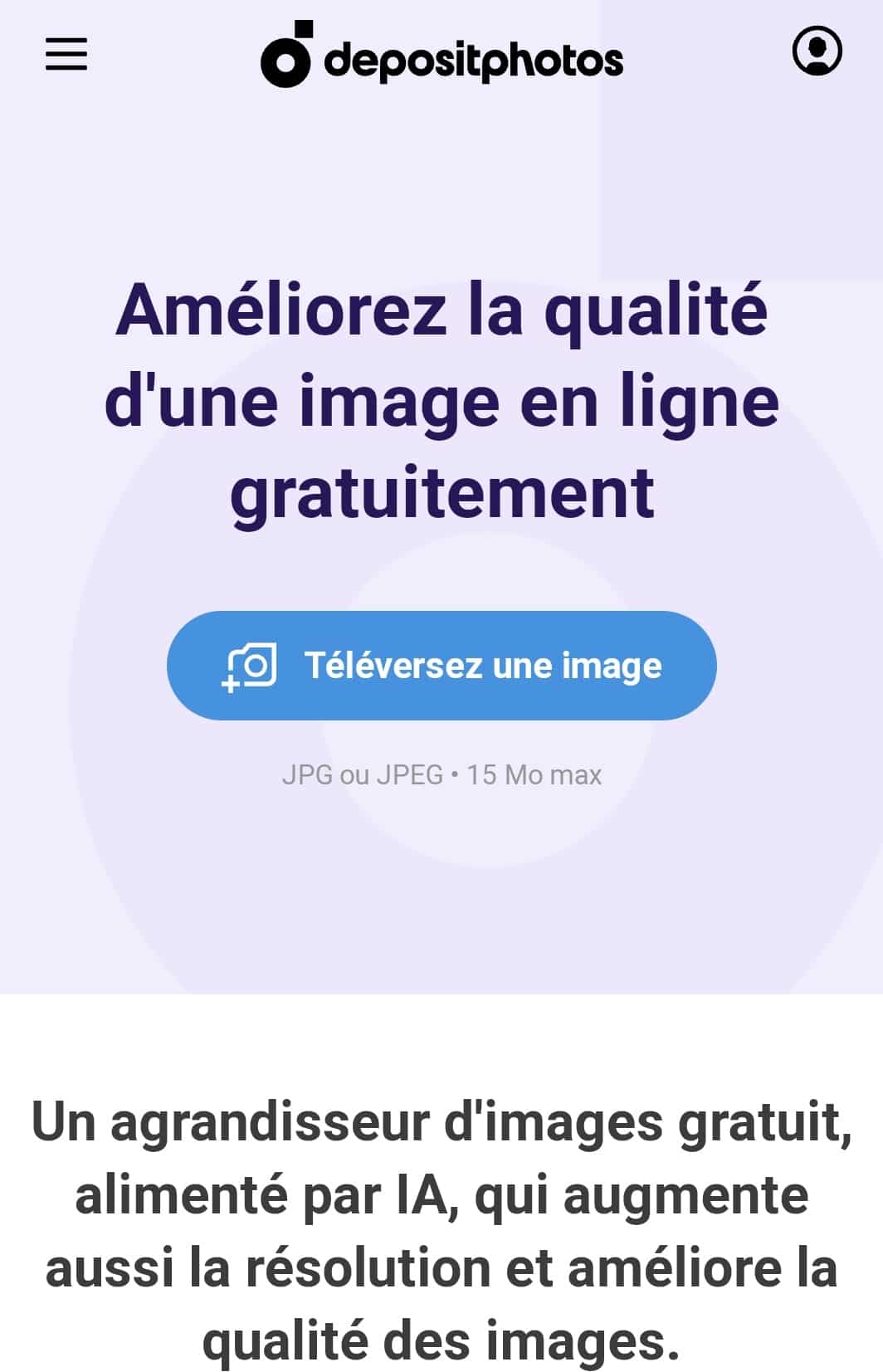Image resolution: width=883 pixels, height=1372 pixels.
Task: Tap the Téléversez une image button
Action: (441, 666)
